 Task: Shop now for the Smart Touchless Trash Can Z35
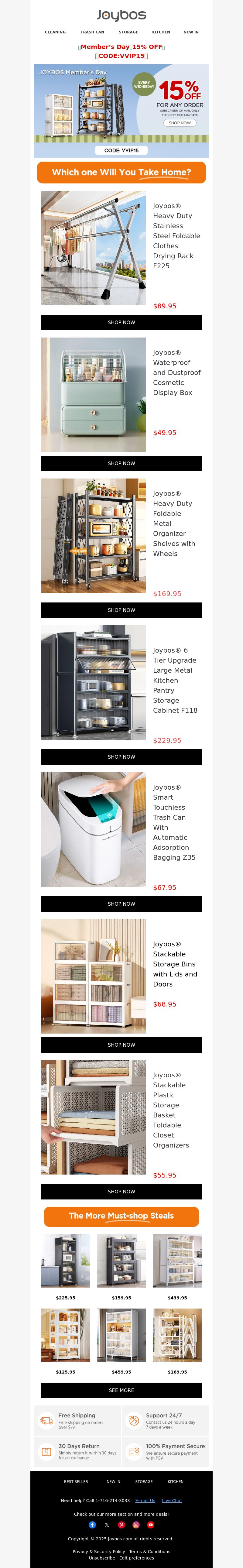point(121,904)
